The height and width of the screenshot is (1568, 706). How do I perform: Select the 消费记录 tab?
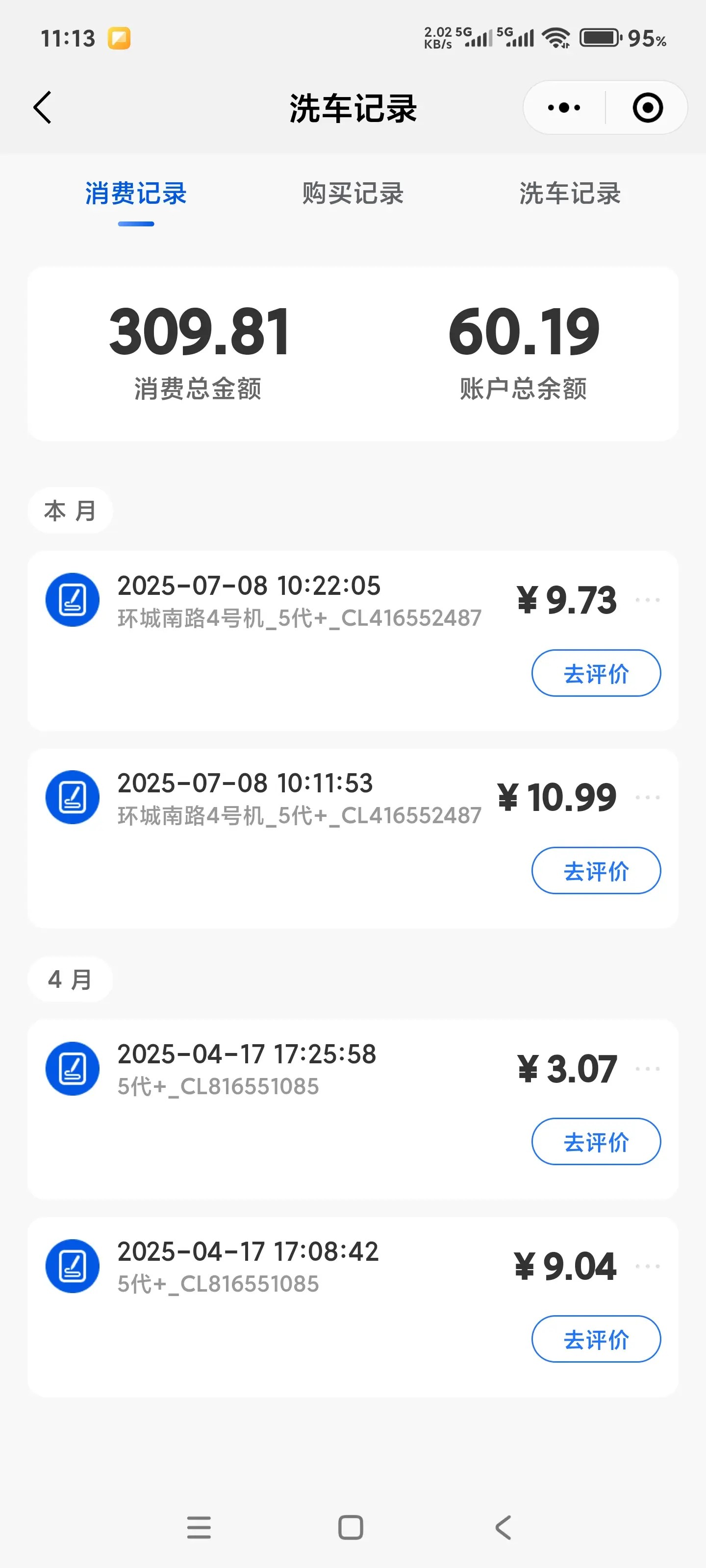click(136, 194)
